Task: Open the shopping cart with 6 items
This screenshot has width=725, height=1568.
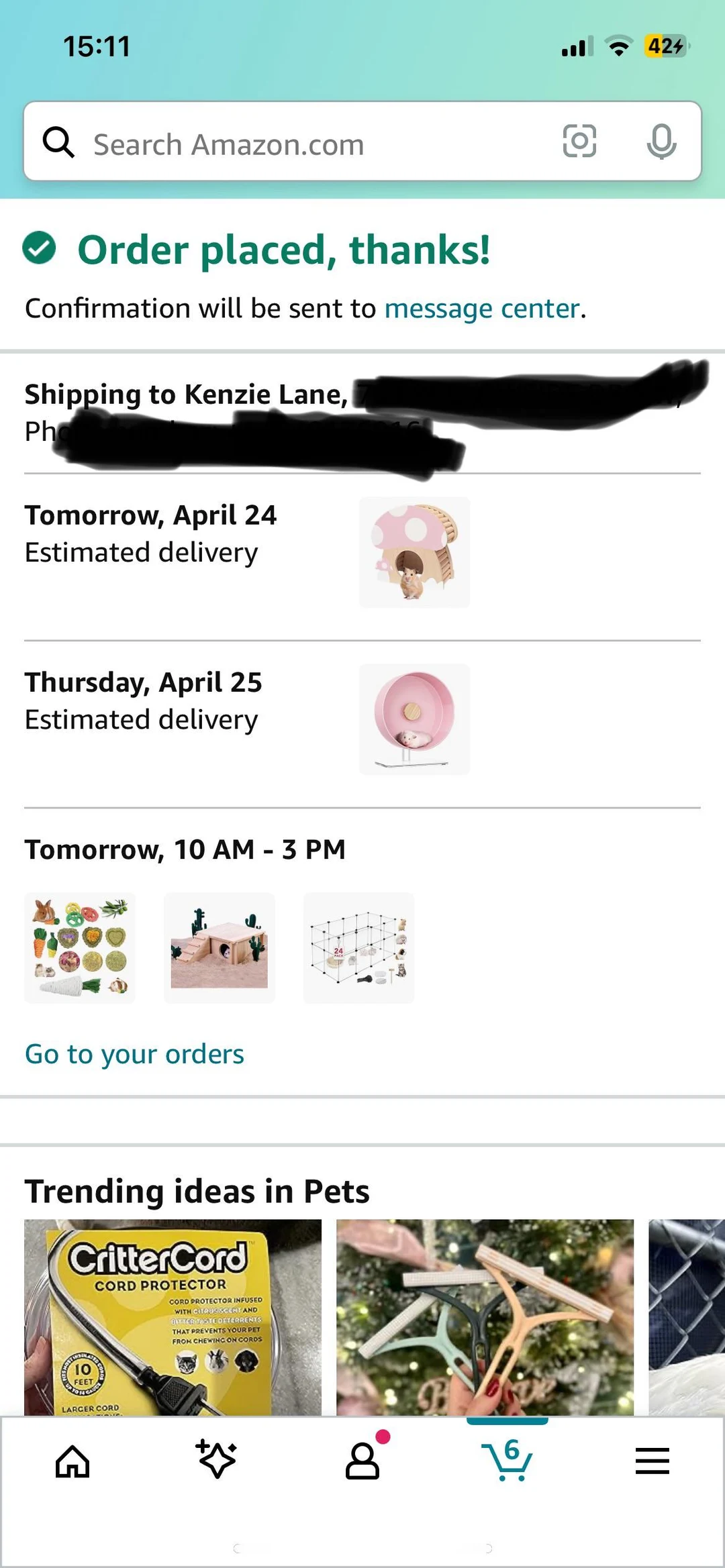Action: point(507,1460)
